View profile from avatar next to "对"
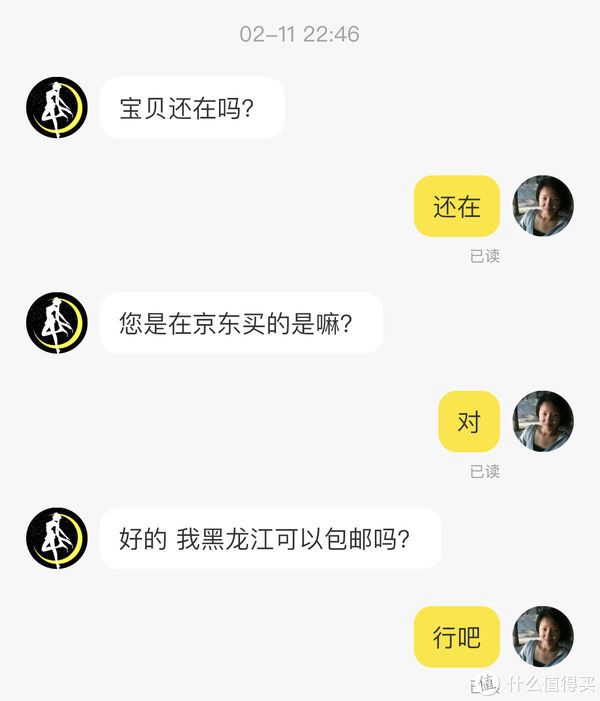600x701 pixels. [x=543, y=421]
